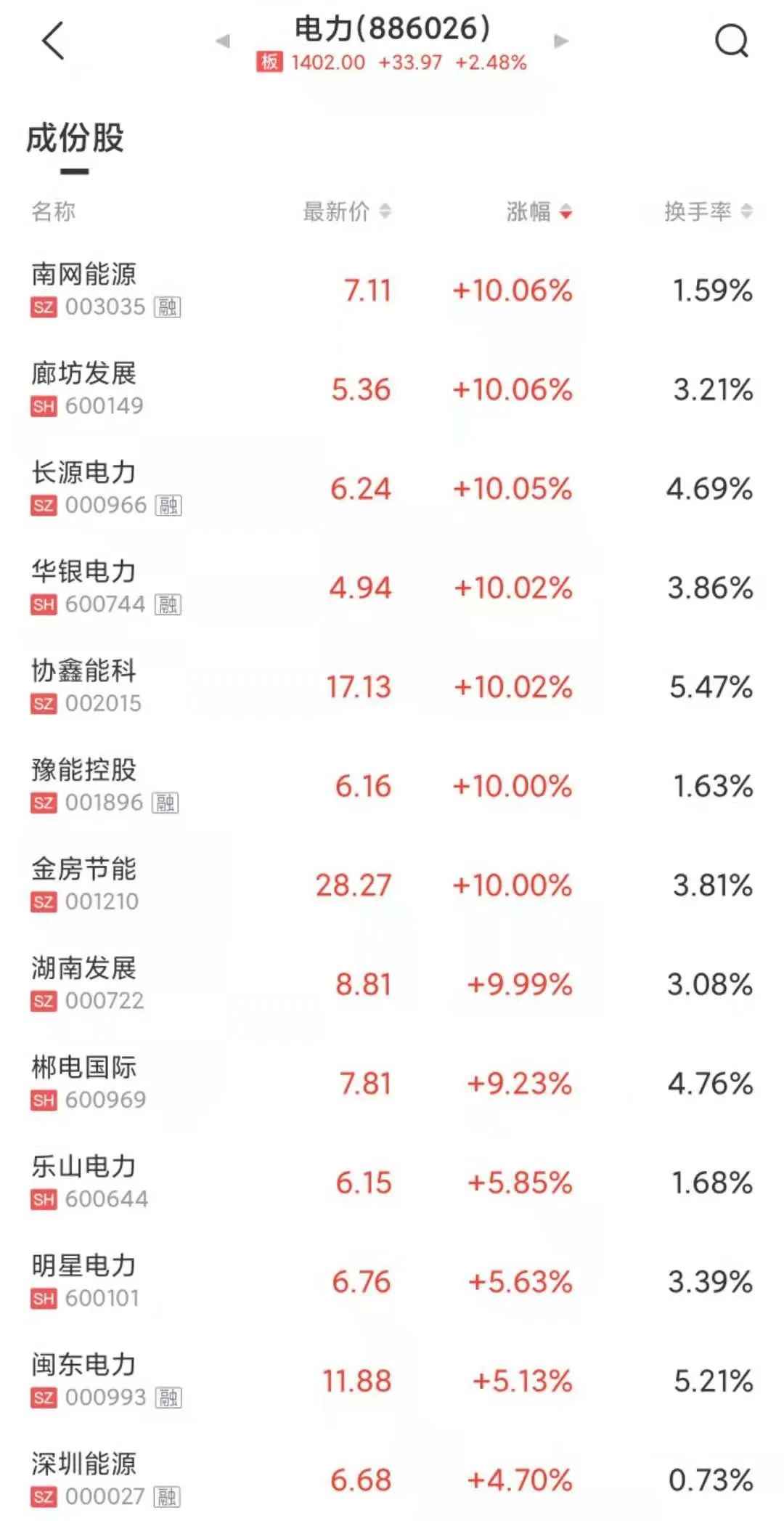Switch to the next sector with right arrow
The image size is (784, 1521).
click(560, 41)
